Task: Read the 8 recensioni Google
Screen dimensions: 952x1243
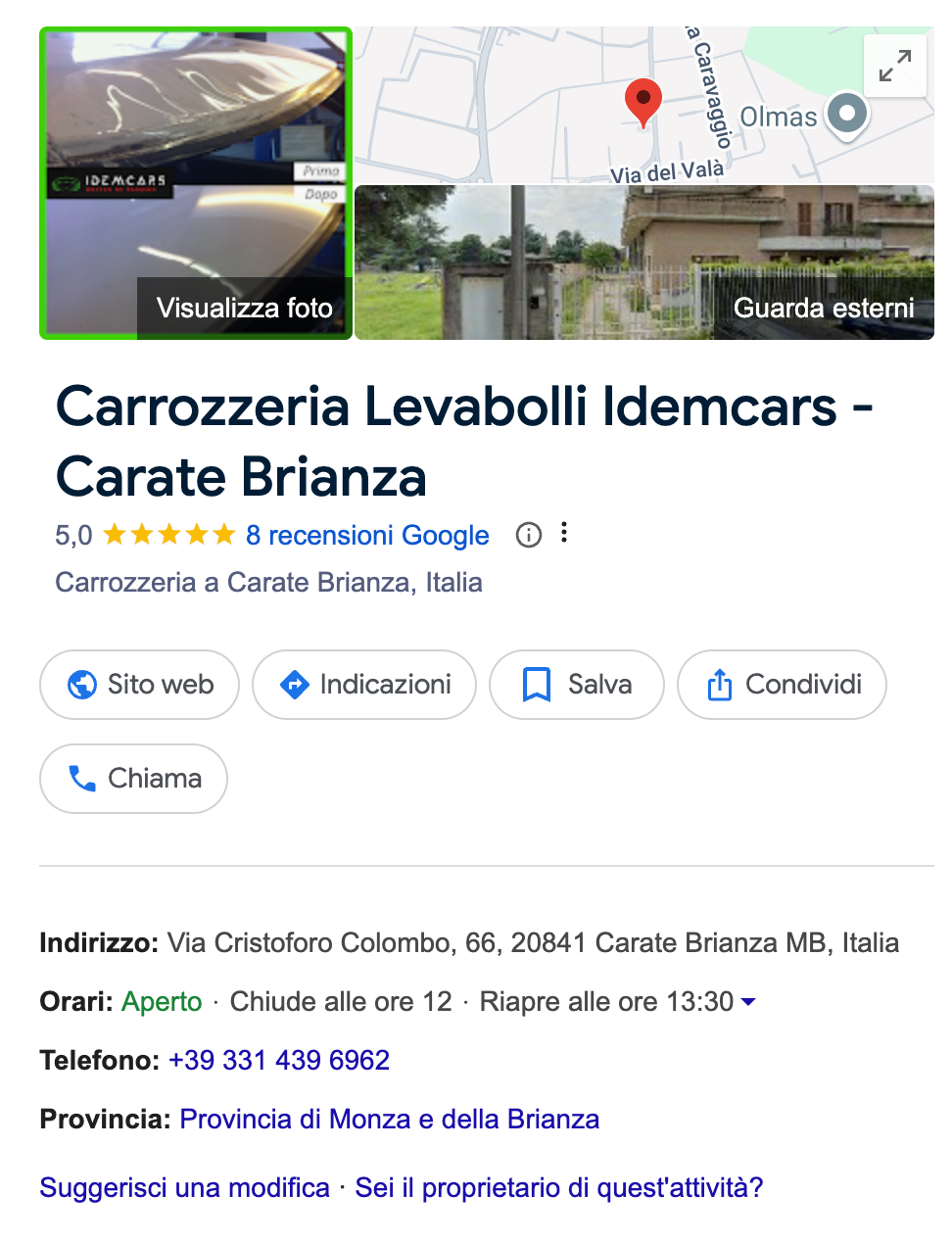Action: tap(367, 535)
